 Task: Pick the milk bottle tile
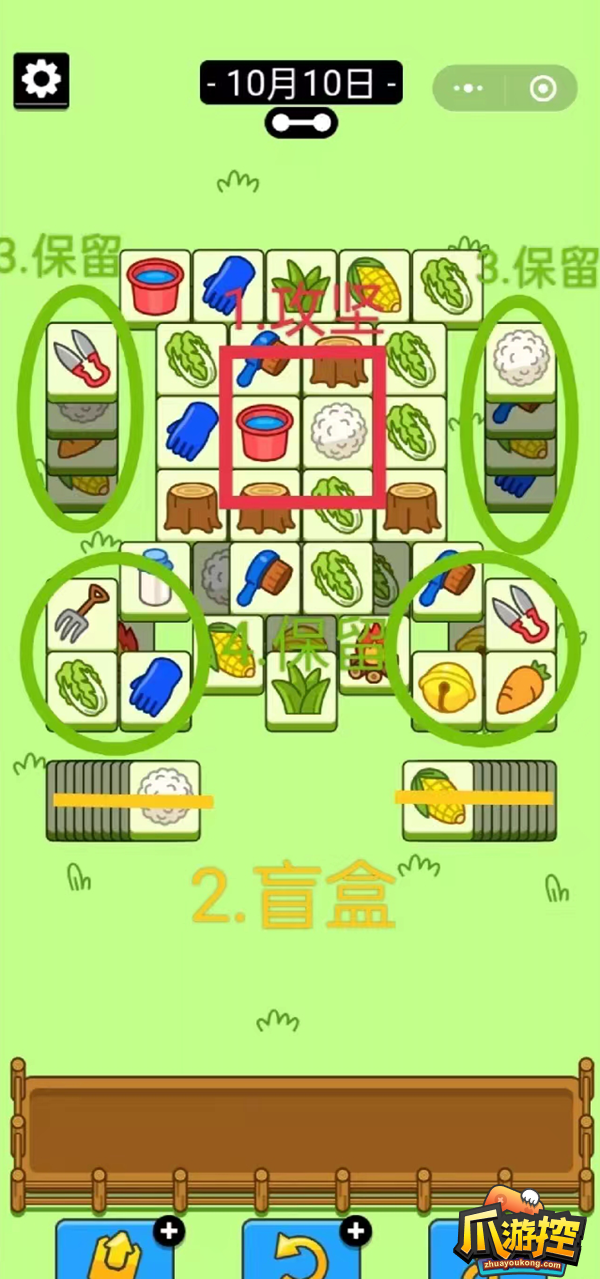pyautogui.click(x=155, y=577)
